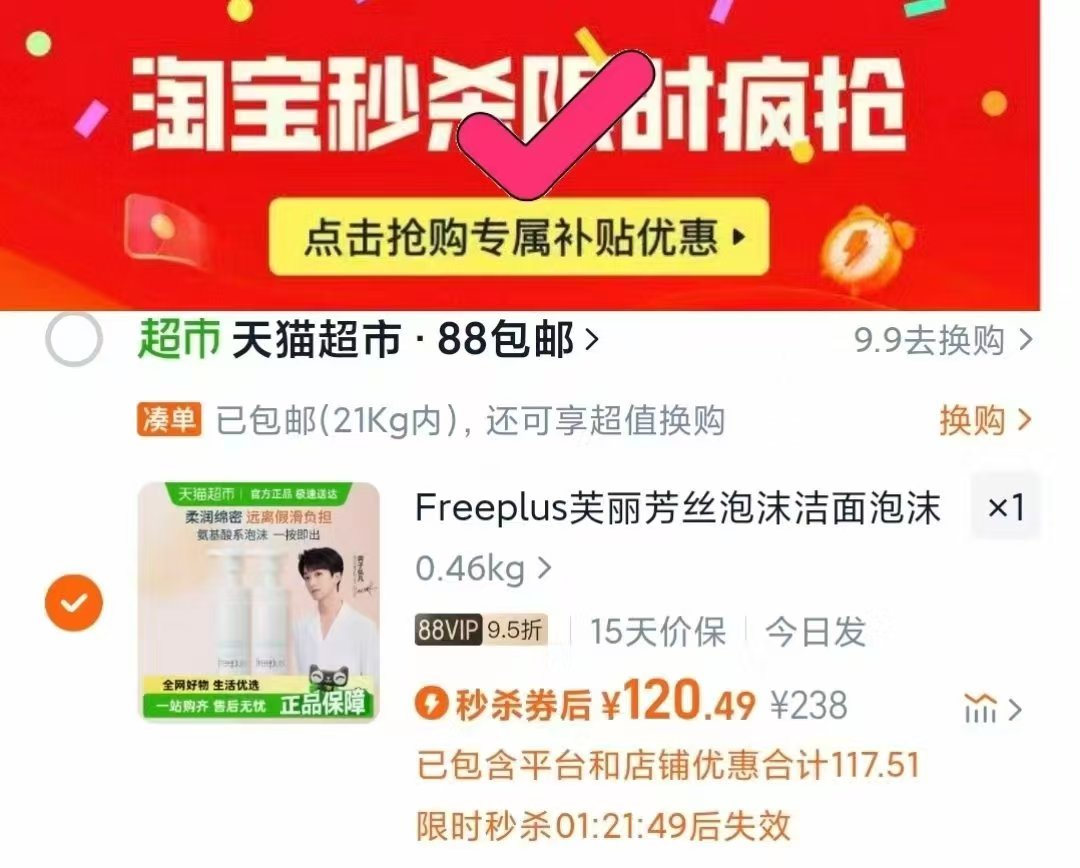
Task: Change the 0.46kg specification option
Action: [x=484, y=569]
